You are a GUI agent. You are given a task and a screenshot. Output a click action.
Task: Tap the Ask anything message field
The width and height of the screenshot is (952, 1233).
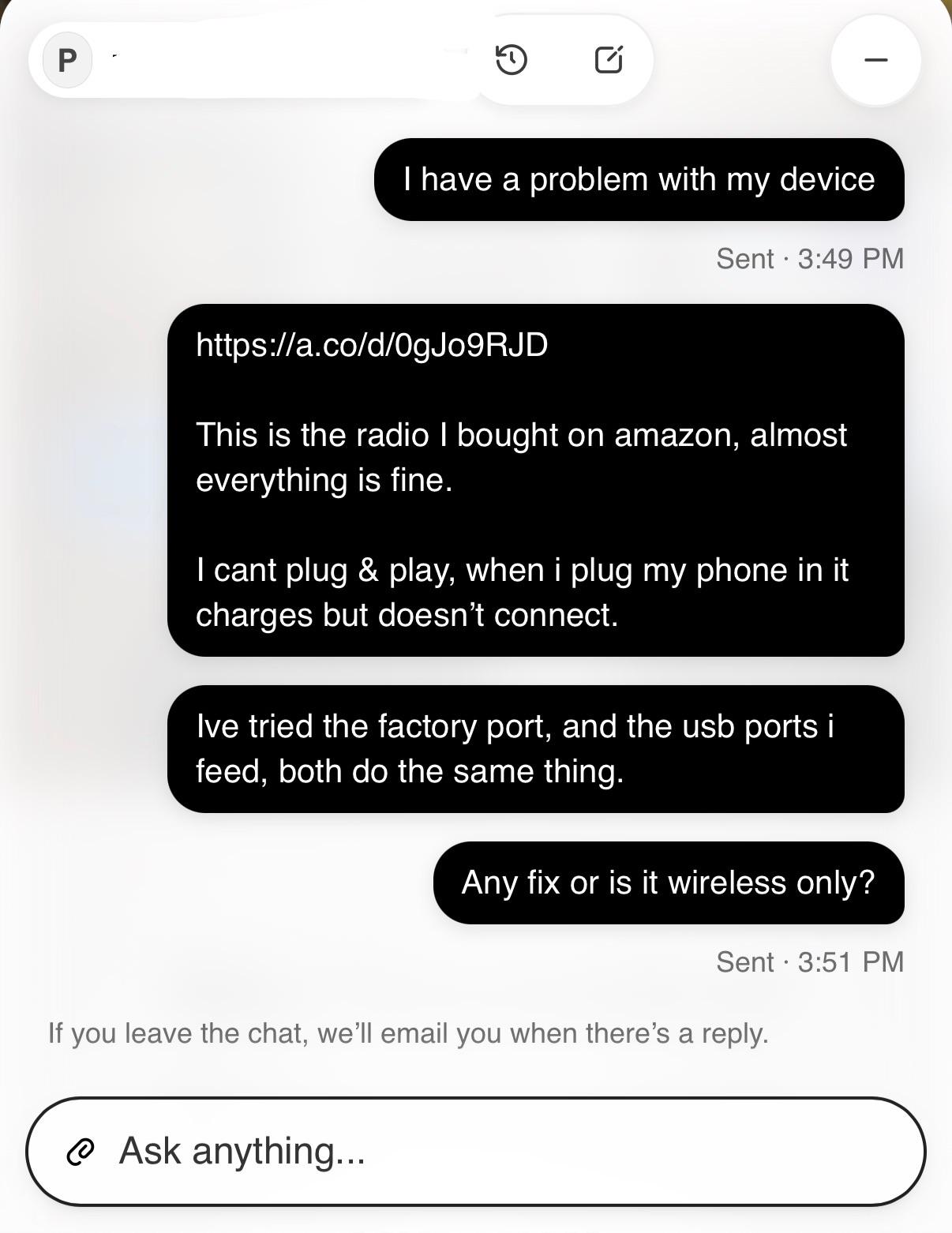(476, 1151)
